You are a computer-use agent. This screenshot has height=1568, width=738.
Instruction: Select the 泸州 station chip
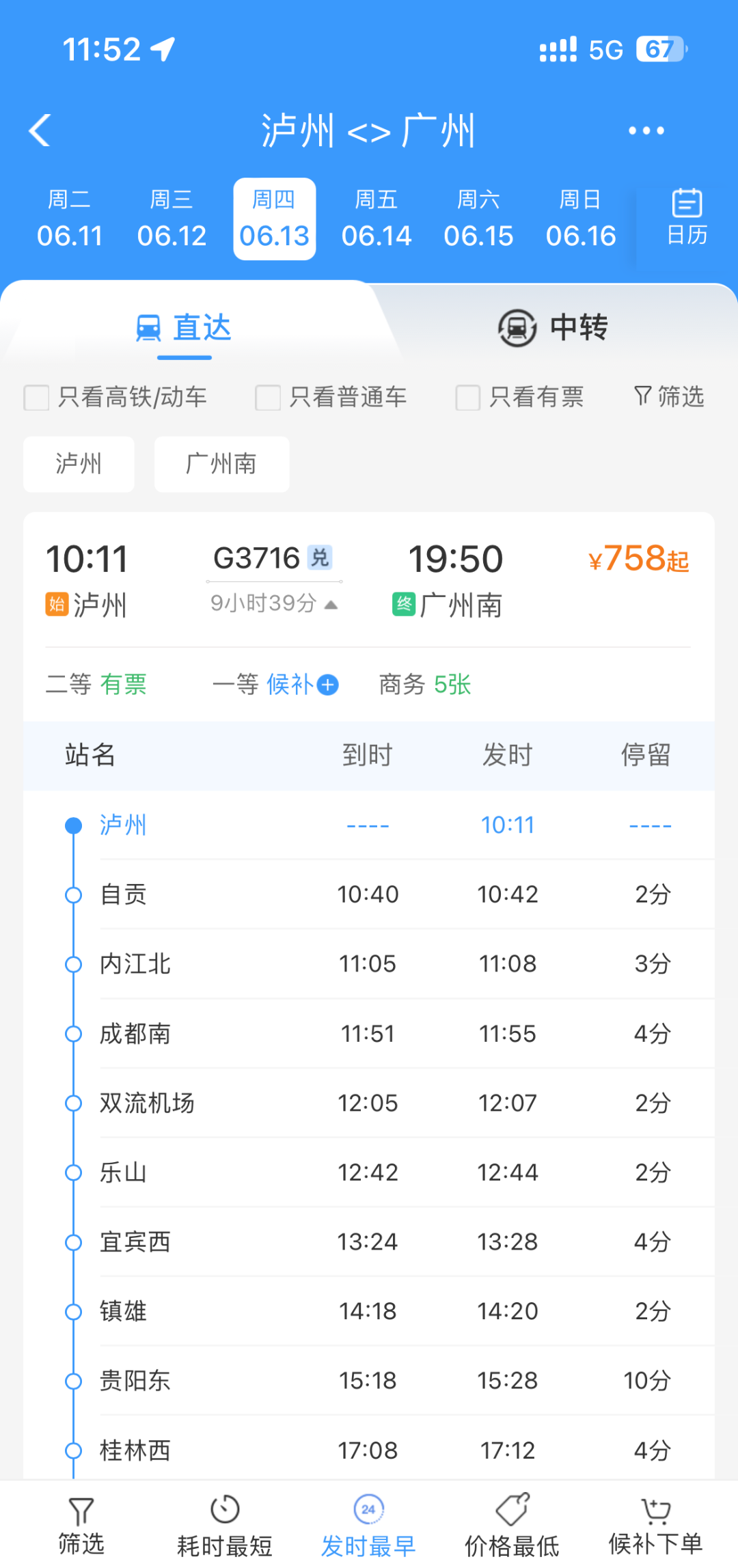[79, 464]
